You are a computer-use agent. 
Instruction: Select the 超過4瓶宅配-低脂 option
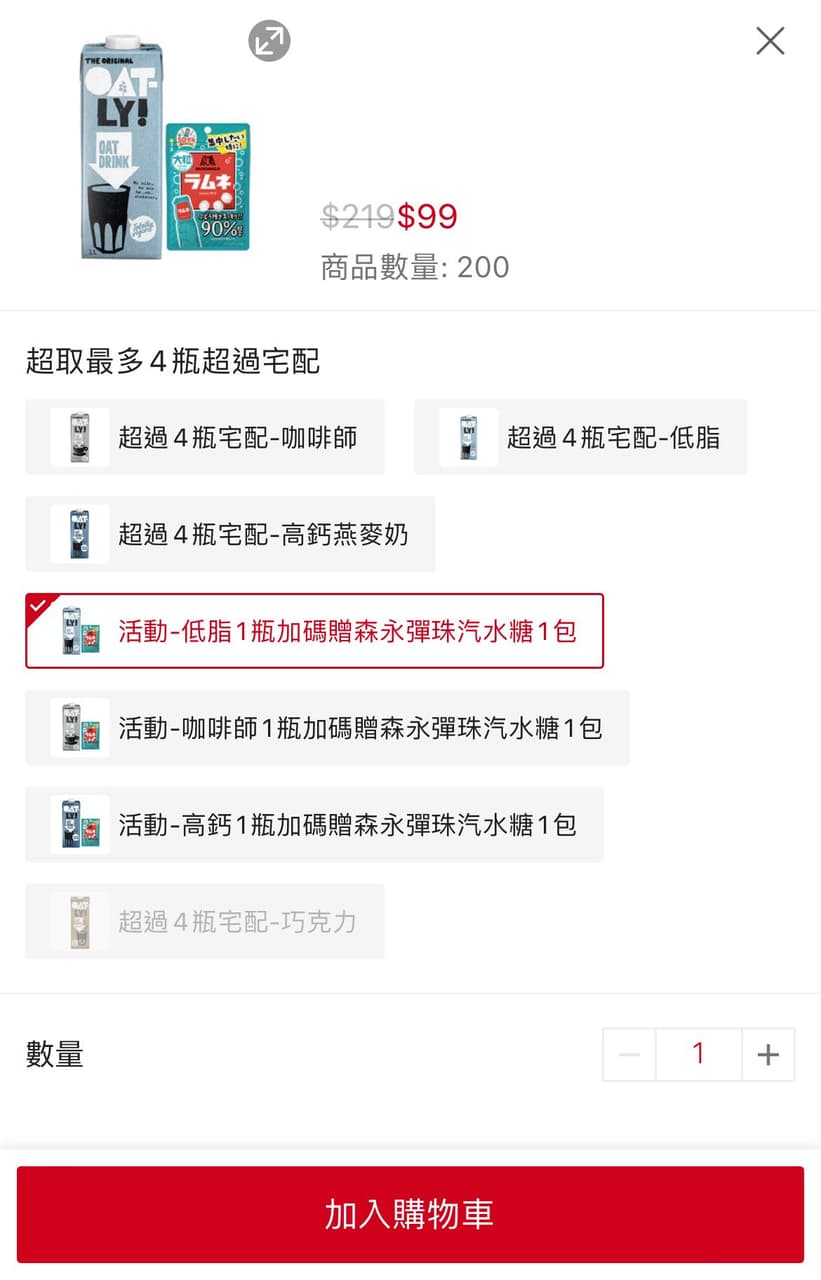(x=580, y=437)
